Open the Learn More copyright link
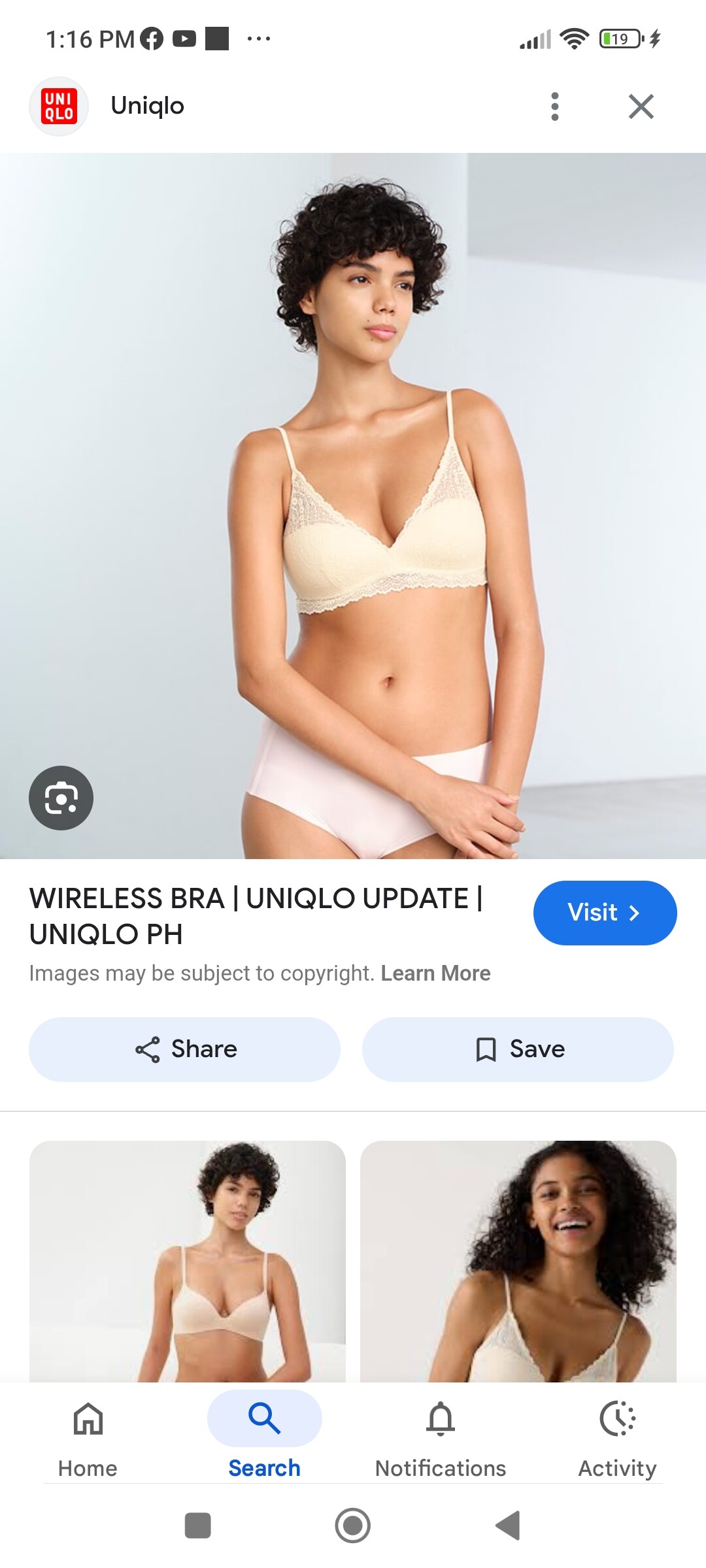This screenshot has width=706, height=1568. pos(435,973)
